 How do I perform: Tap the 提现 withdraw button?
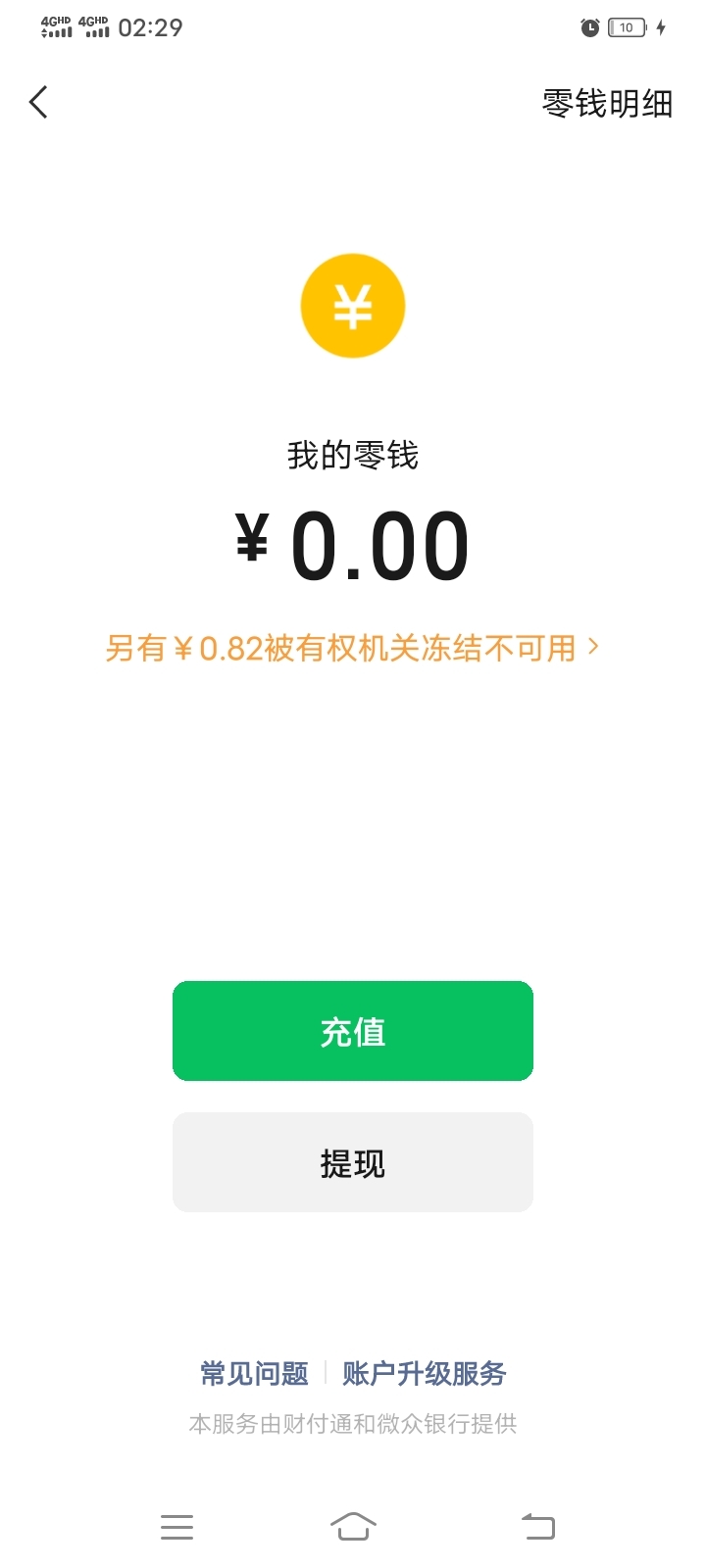[353, 1162]
